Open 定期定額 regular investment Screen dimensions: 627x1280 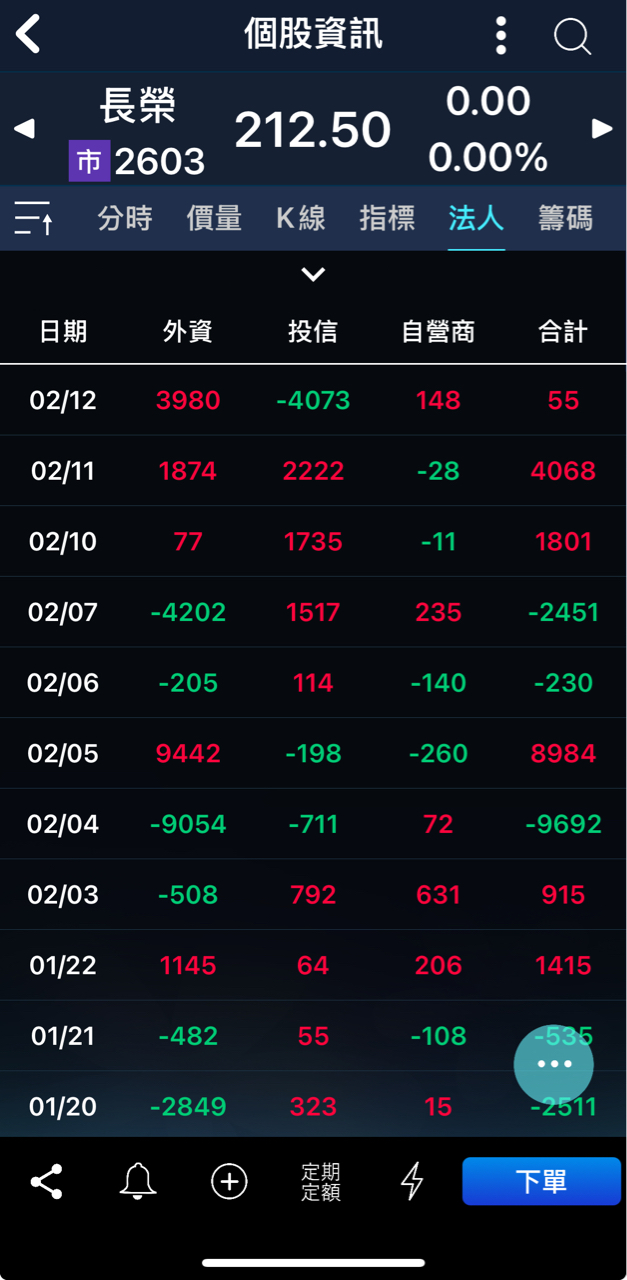click(x=321, y=1182)
